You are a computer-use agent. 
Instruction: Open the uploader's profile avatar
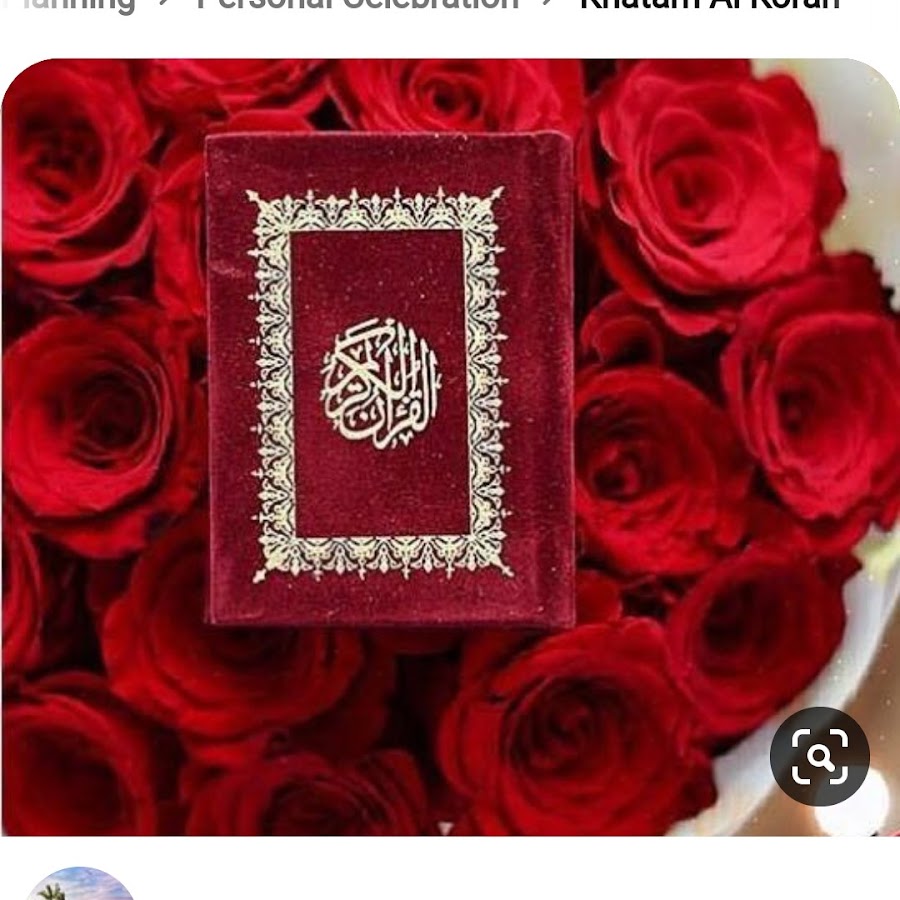click(x=80, y=887)
